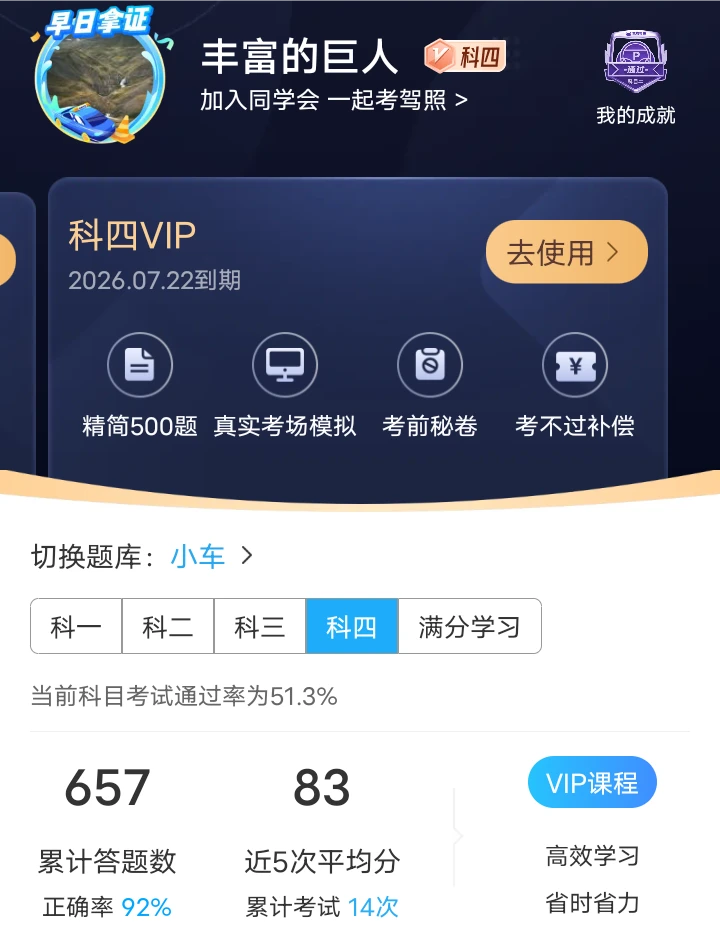Tap 加入同学会 一起考驾照 link
This screenshot has height=933, width=720.
click(333, 100)
